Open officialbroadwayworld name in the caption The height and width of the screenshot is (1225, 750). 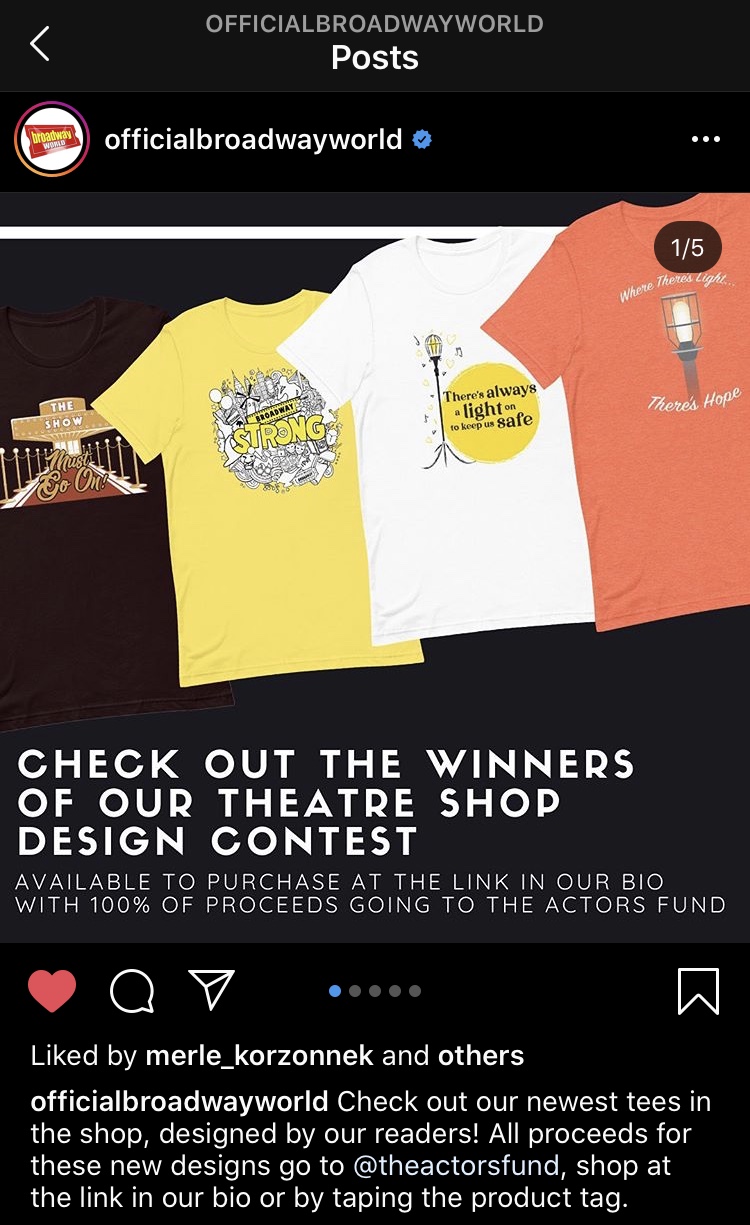180,1102
